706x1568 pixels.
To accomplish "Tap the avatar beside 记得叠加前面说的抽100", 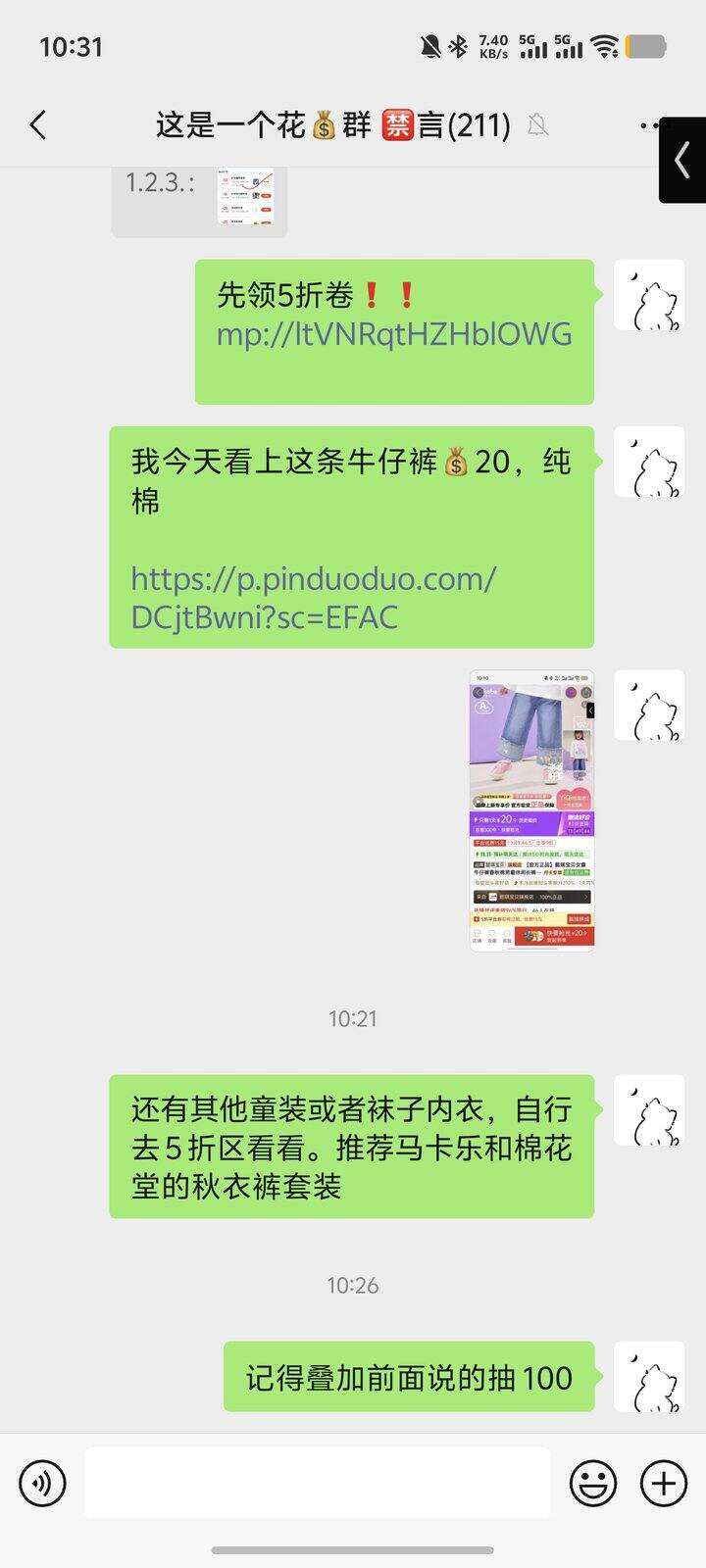I will pos(648,1377).
